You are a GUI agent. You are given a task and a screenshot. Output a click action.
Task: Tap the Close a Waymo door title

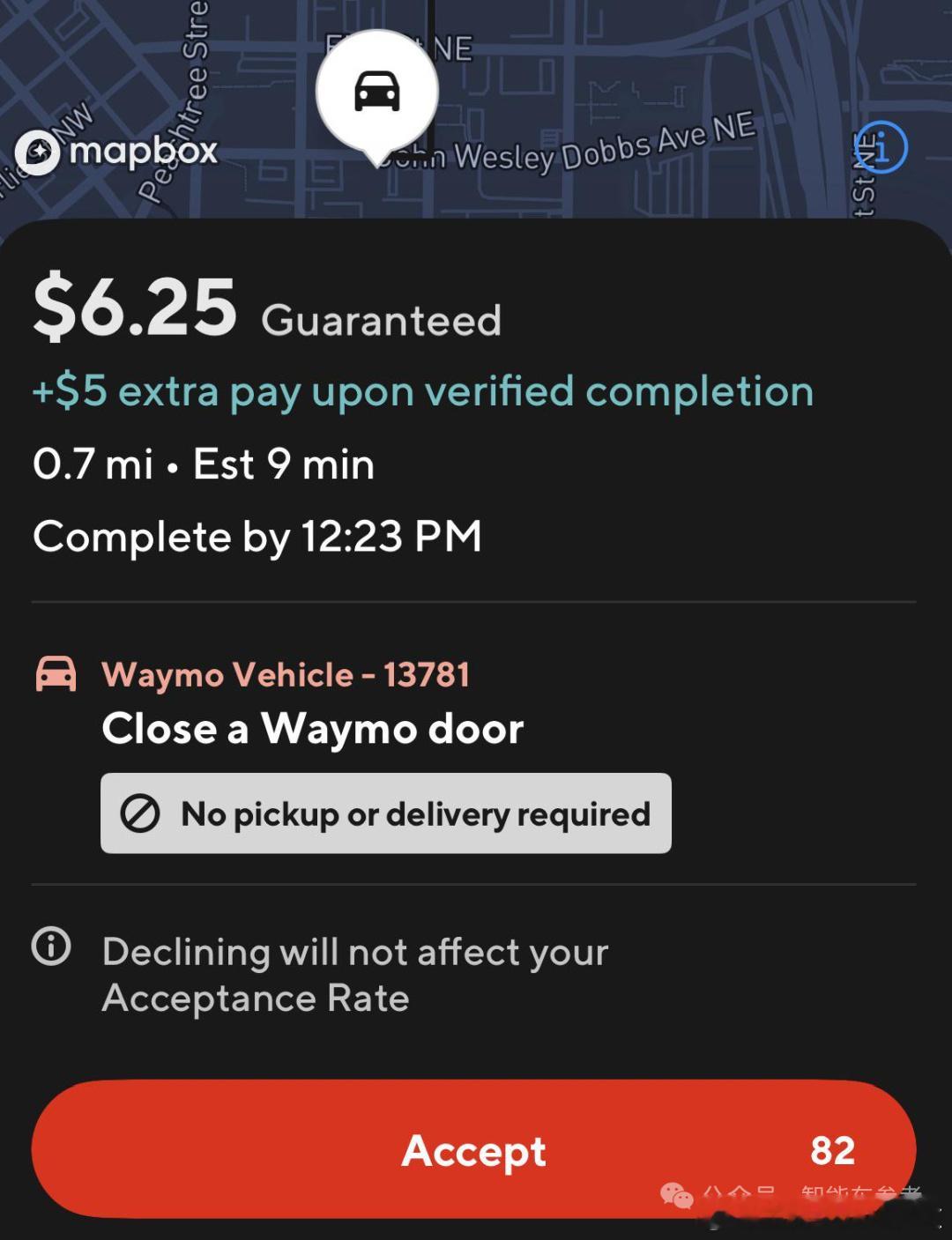(313, 728)
